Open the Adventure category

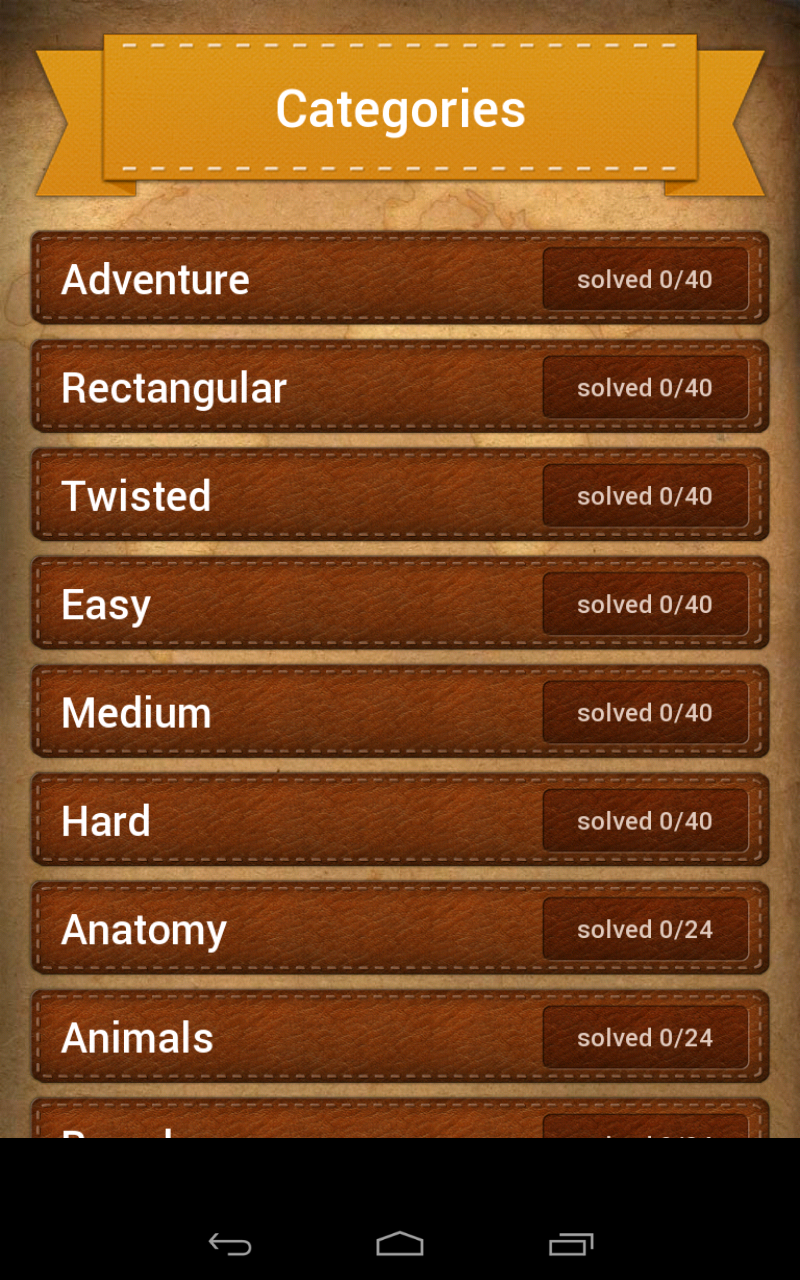tap(400, 278)
